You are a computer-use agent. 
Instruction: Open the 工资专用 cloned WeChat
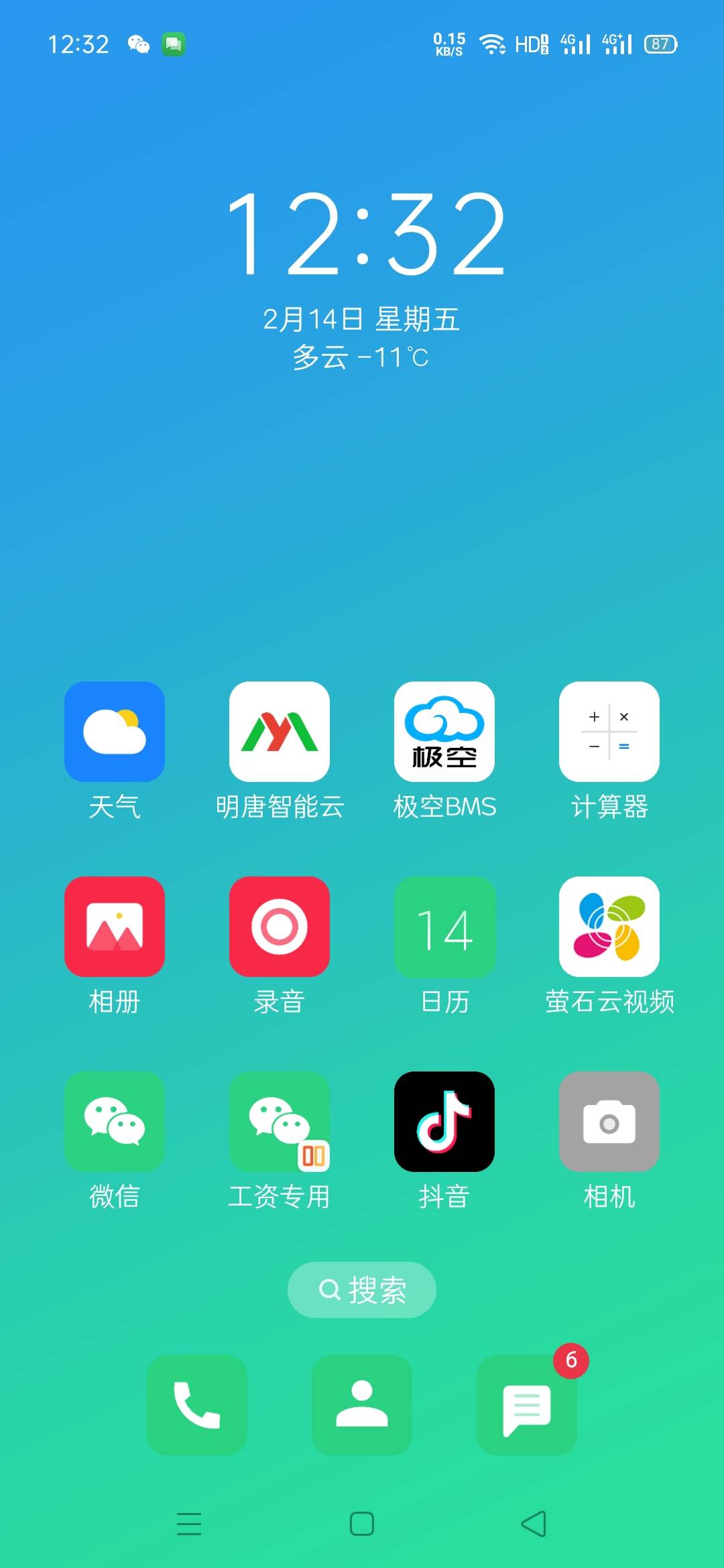tap(280, 1122)
